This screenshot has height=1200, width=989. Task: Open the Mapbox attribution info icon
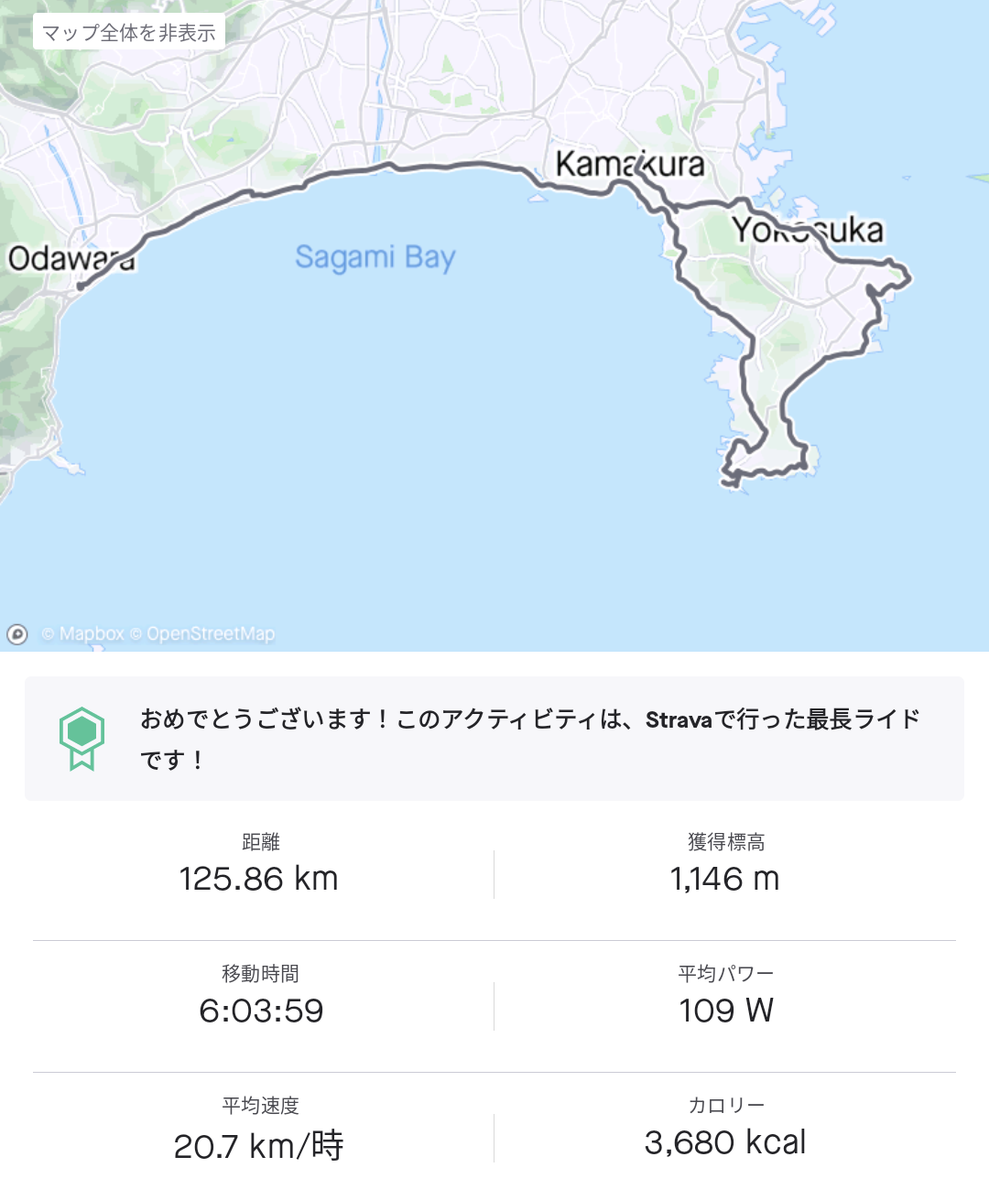pos(17,634)
